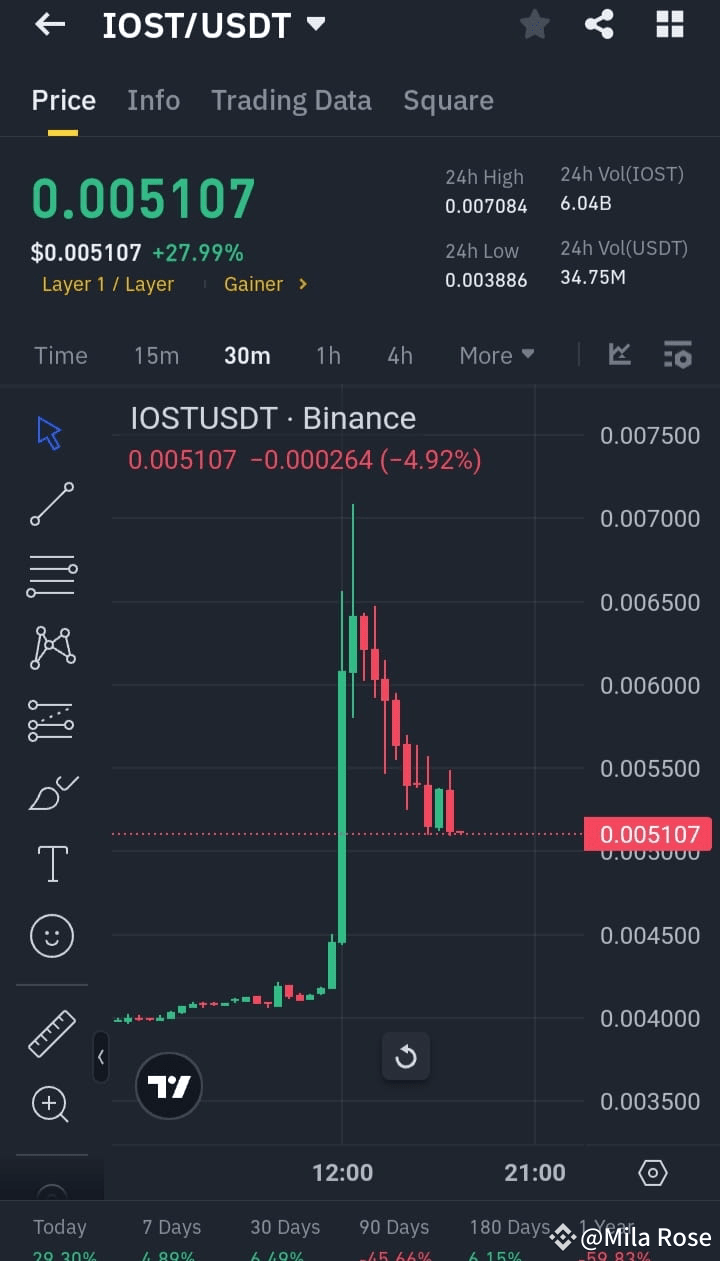Open the zoom-in magnifier tool

pyautogui.click(x=52, y=1104)
